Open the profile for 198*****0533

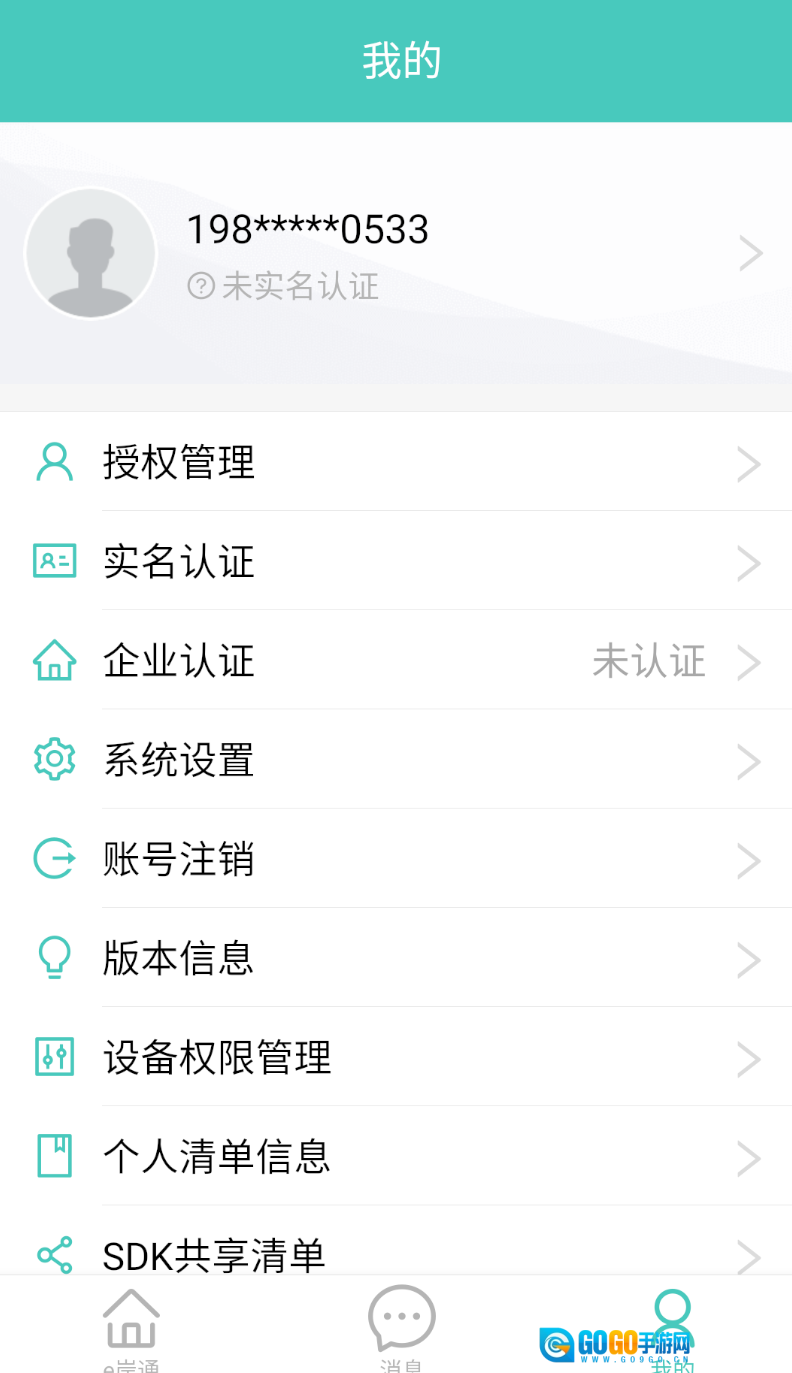tap(396, 254)
